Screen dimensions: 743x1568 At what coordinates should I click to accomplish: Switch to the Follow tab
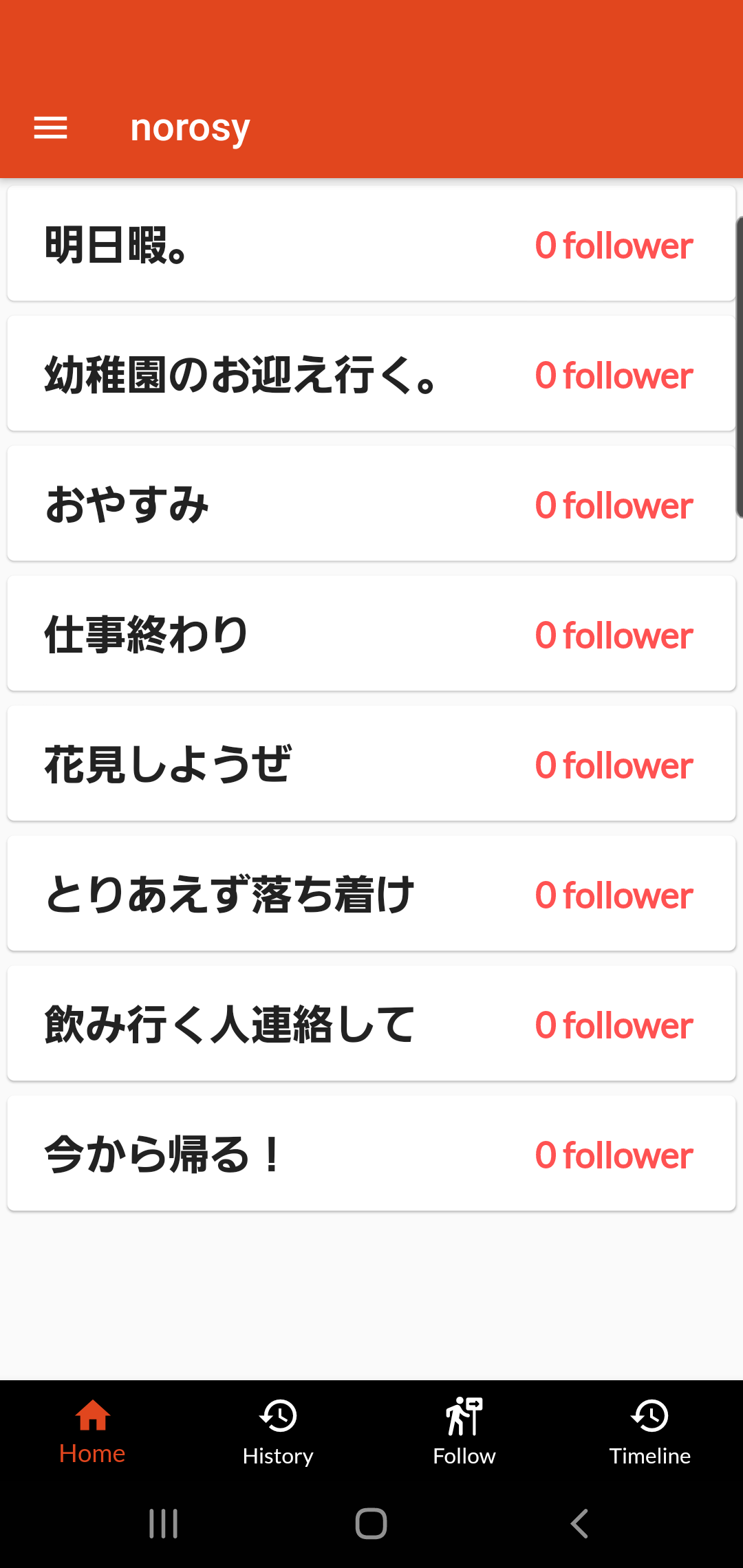[x=464, y=1432]
